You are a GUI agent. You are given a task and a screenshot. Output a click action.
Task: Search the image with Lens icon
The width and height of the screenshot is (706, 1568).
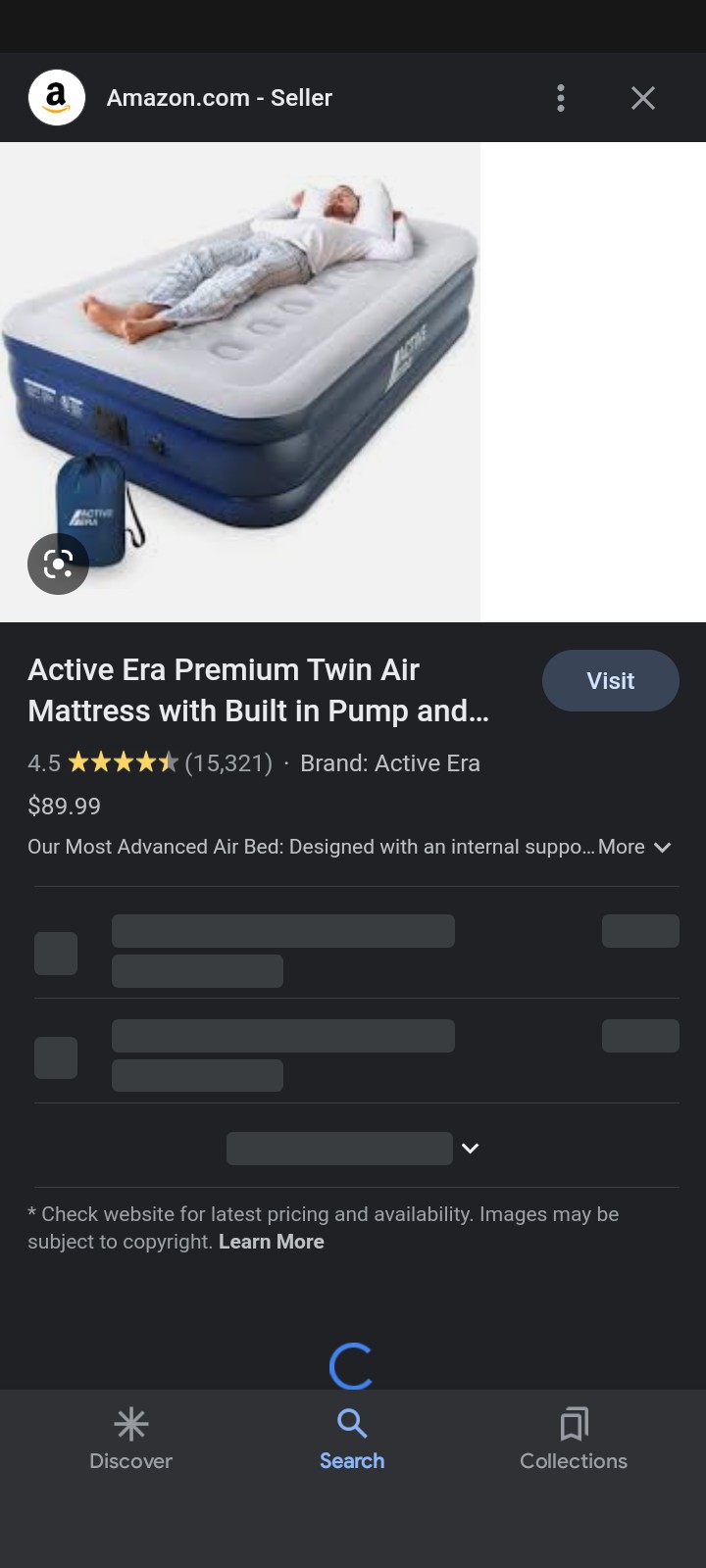pyautogui.click(x=58, y=563)
